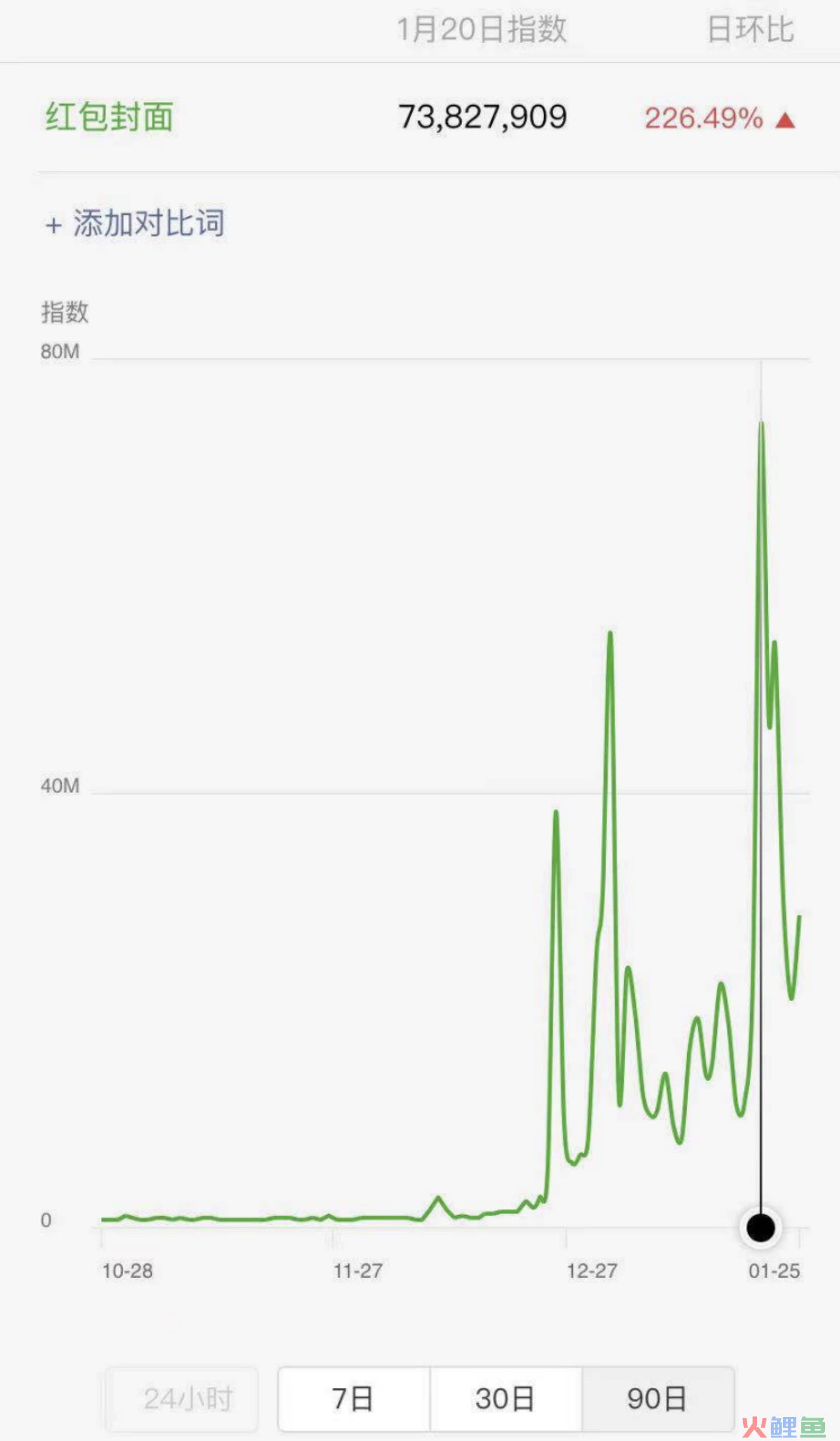Tap the black chart marker dot

click(761, 1228)
